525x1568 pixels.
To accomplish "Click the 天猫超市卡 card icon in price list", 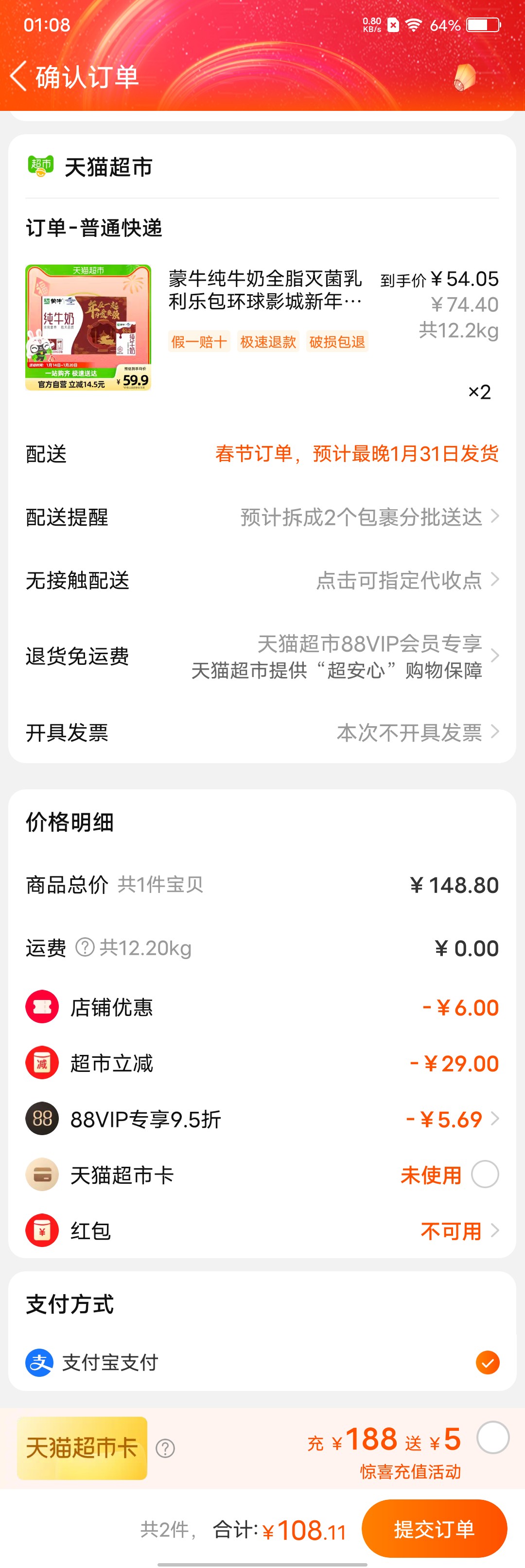I will [41, 1174].
